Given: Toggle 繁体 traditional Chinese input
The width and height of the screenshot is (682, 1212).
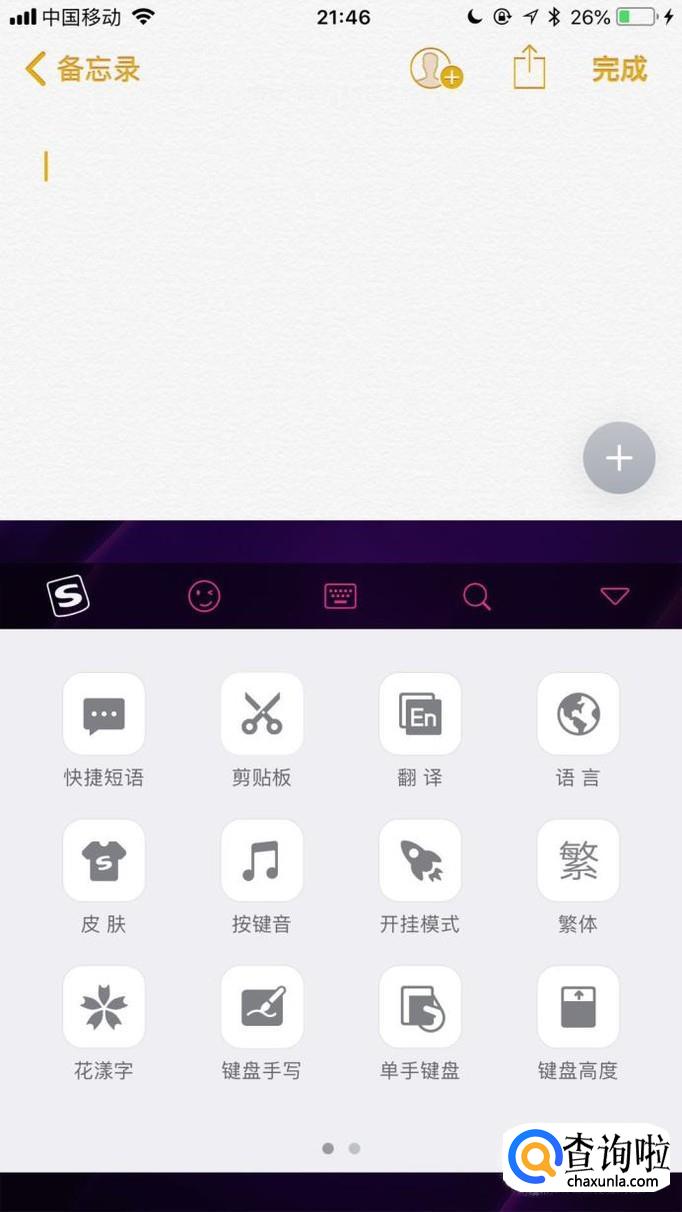Looking at the screenshot, I should coord(578,860).
